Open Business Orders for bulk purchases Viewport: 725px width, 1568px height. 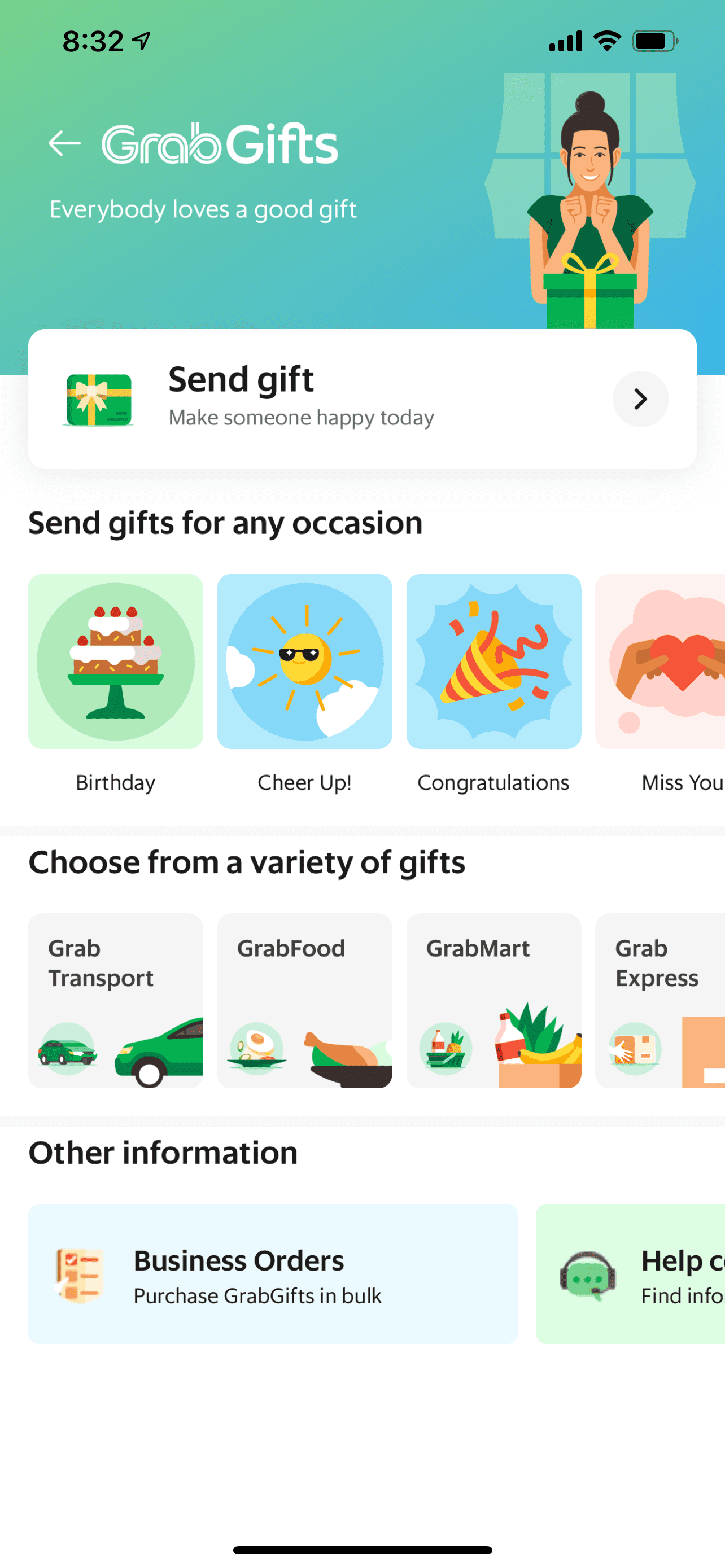[x=273, y=1273]
